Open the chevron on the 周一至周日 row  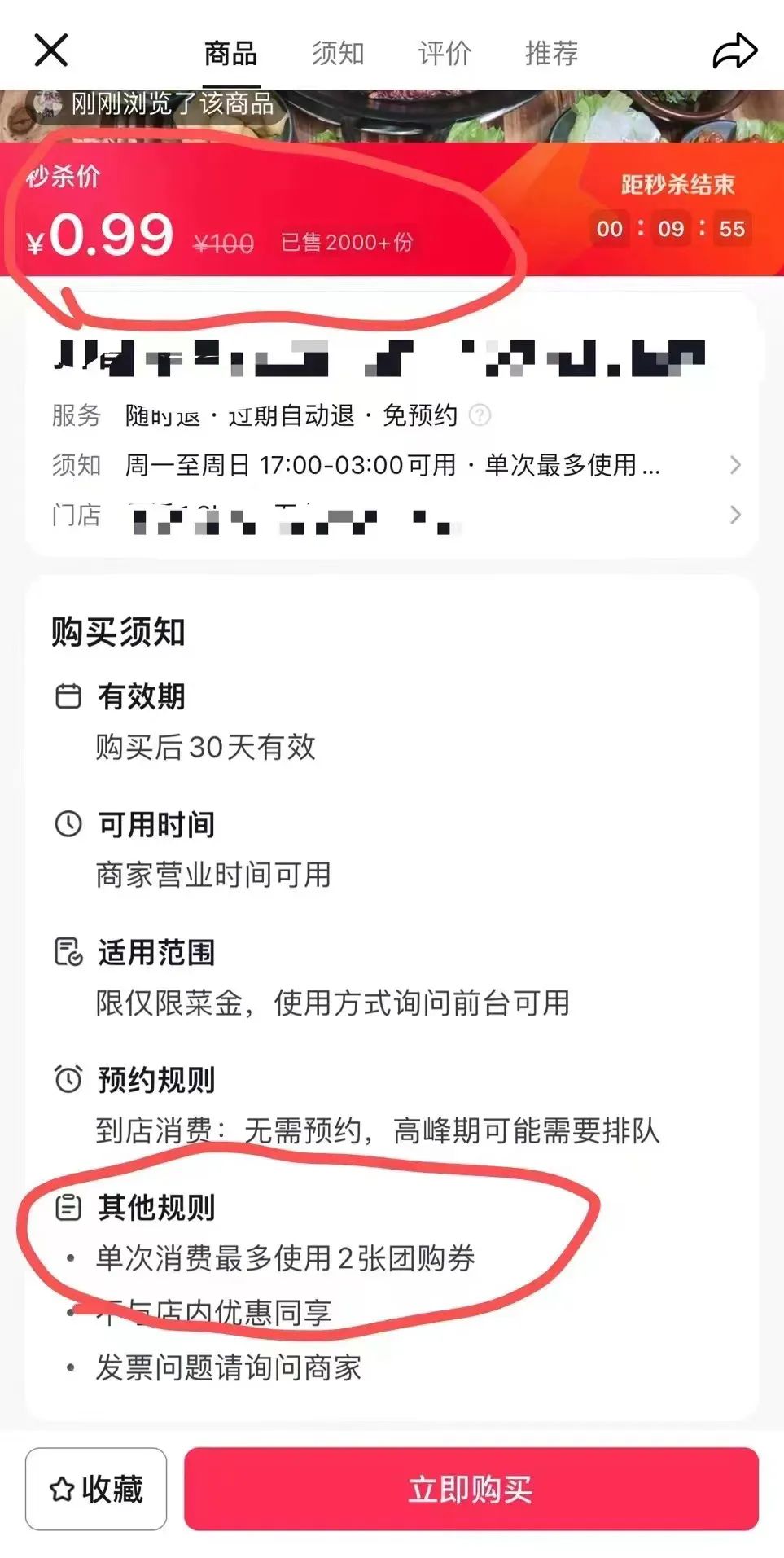tap(735, 465)
